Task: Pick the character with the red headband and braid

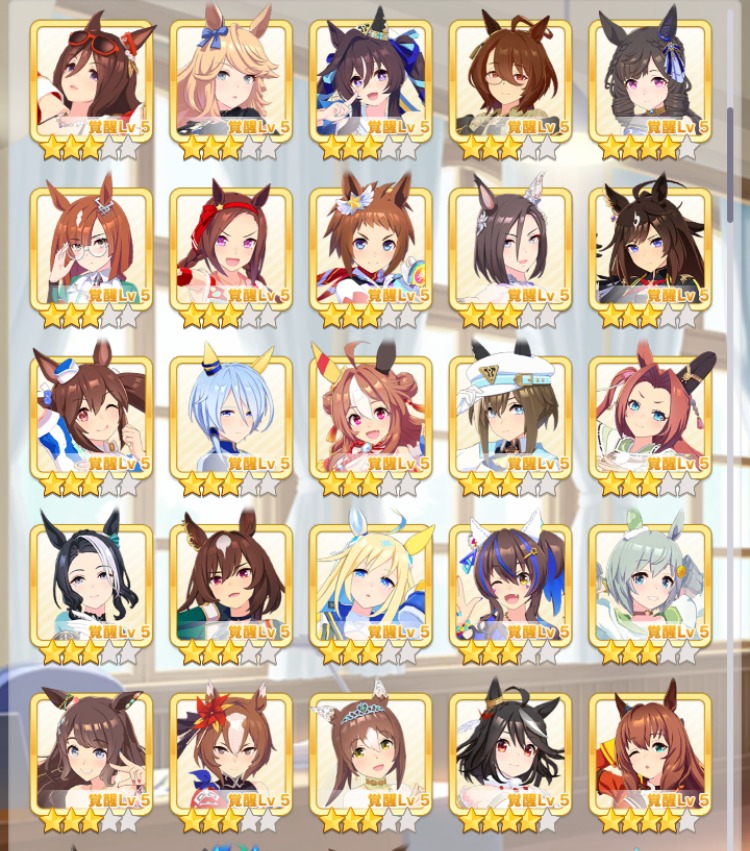Action: (x=231, y=248)
